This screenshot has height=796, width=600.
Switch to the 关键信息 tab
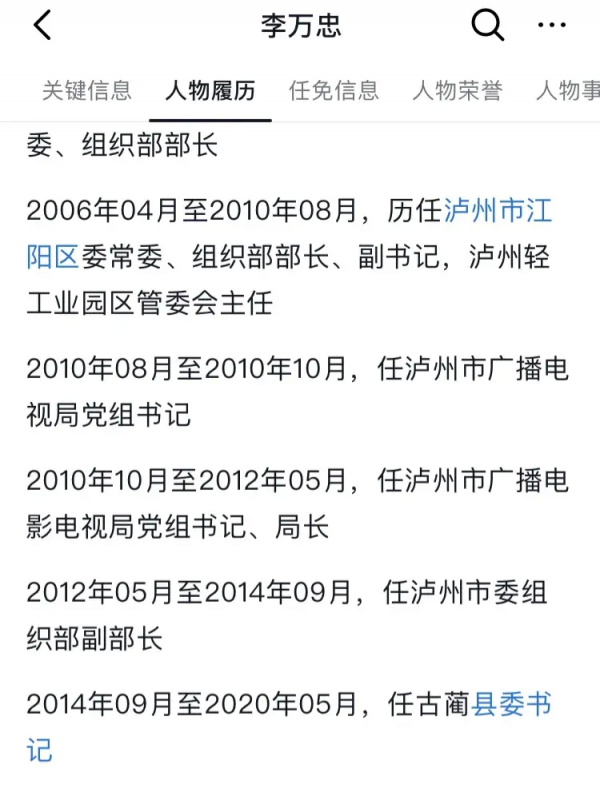coord(87,91)
